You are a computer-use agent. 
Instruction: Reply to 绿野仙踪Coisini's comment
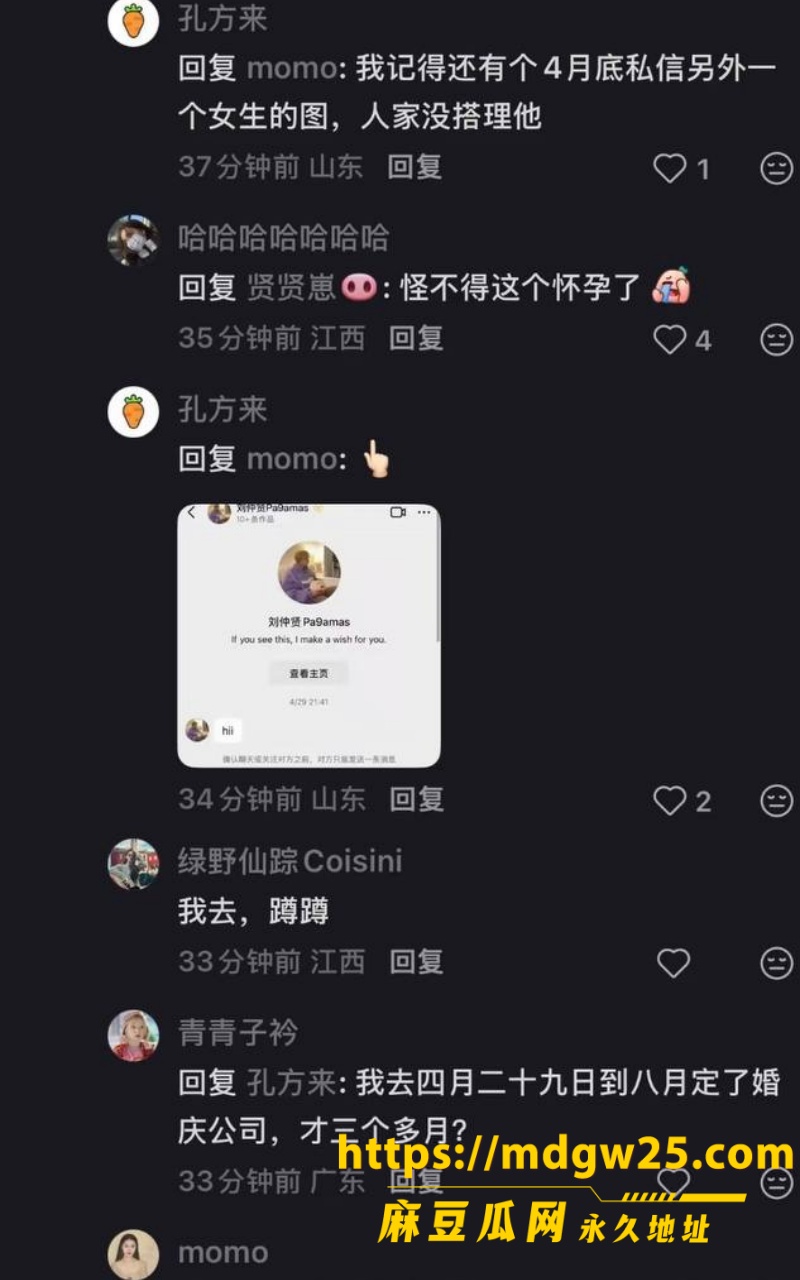[x=416, y=962]
